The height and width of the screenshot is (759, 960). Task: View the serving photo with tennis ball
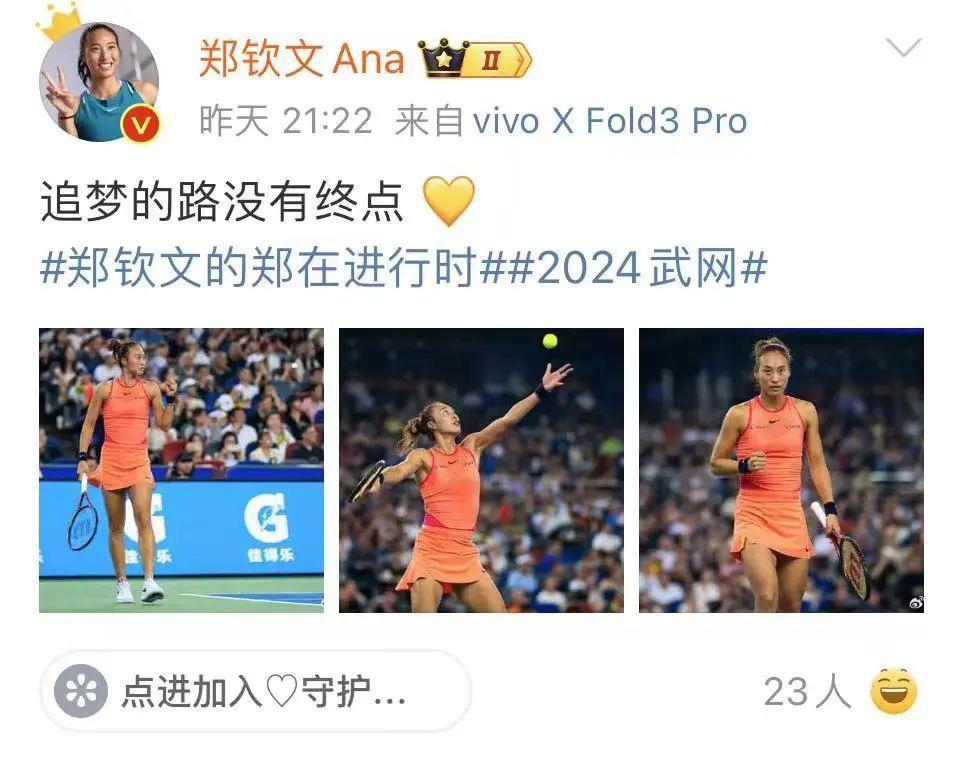pos(481,470)
